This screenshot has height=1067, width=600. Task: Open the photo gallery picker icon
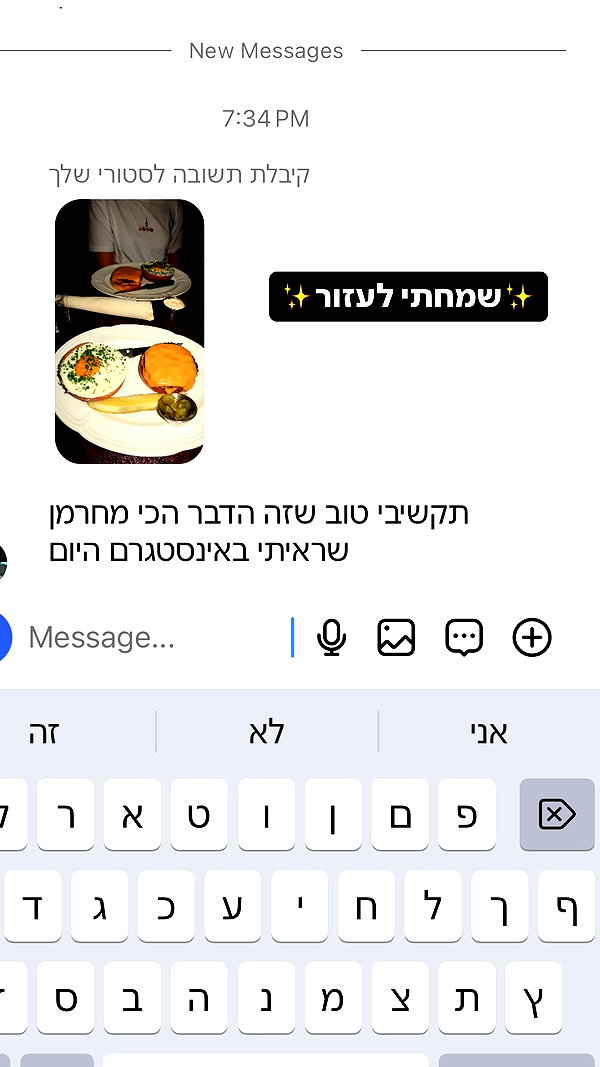396,638
